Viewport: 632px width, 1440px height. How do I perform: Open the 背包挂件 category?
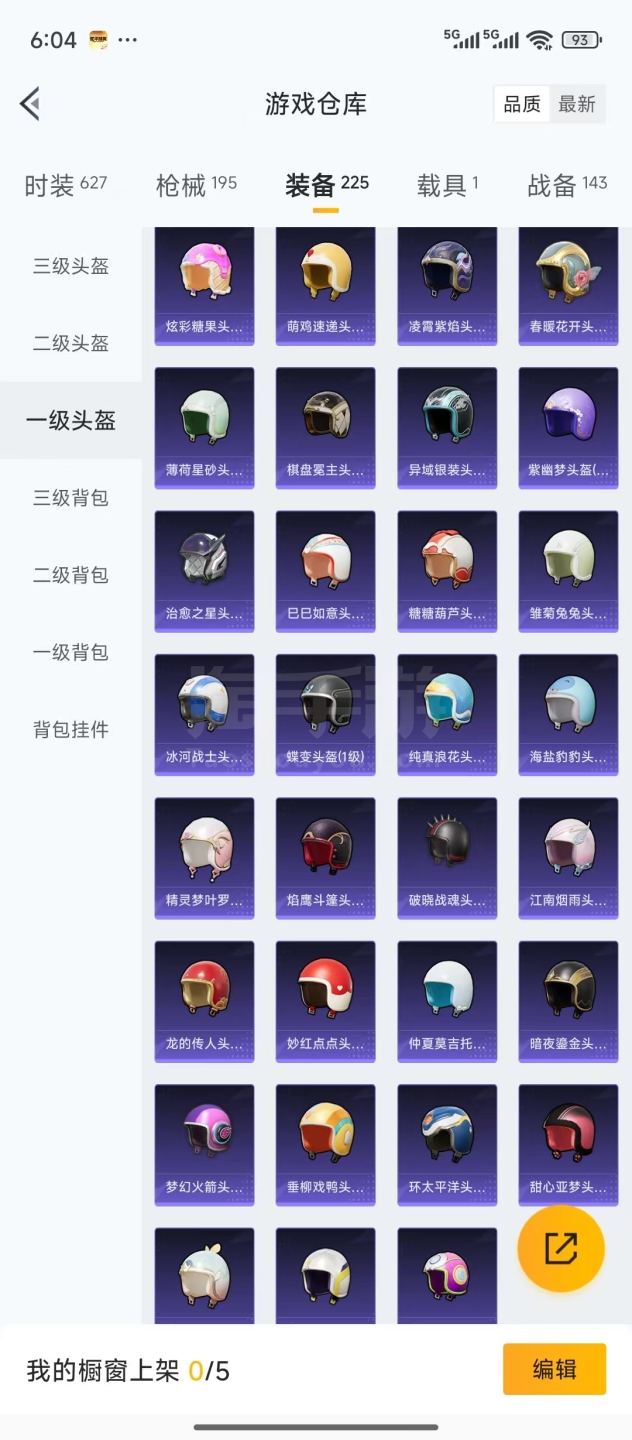tap(71, 730)
